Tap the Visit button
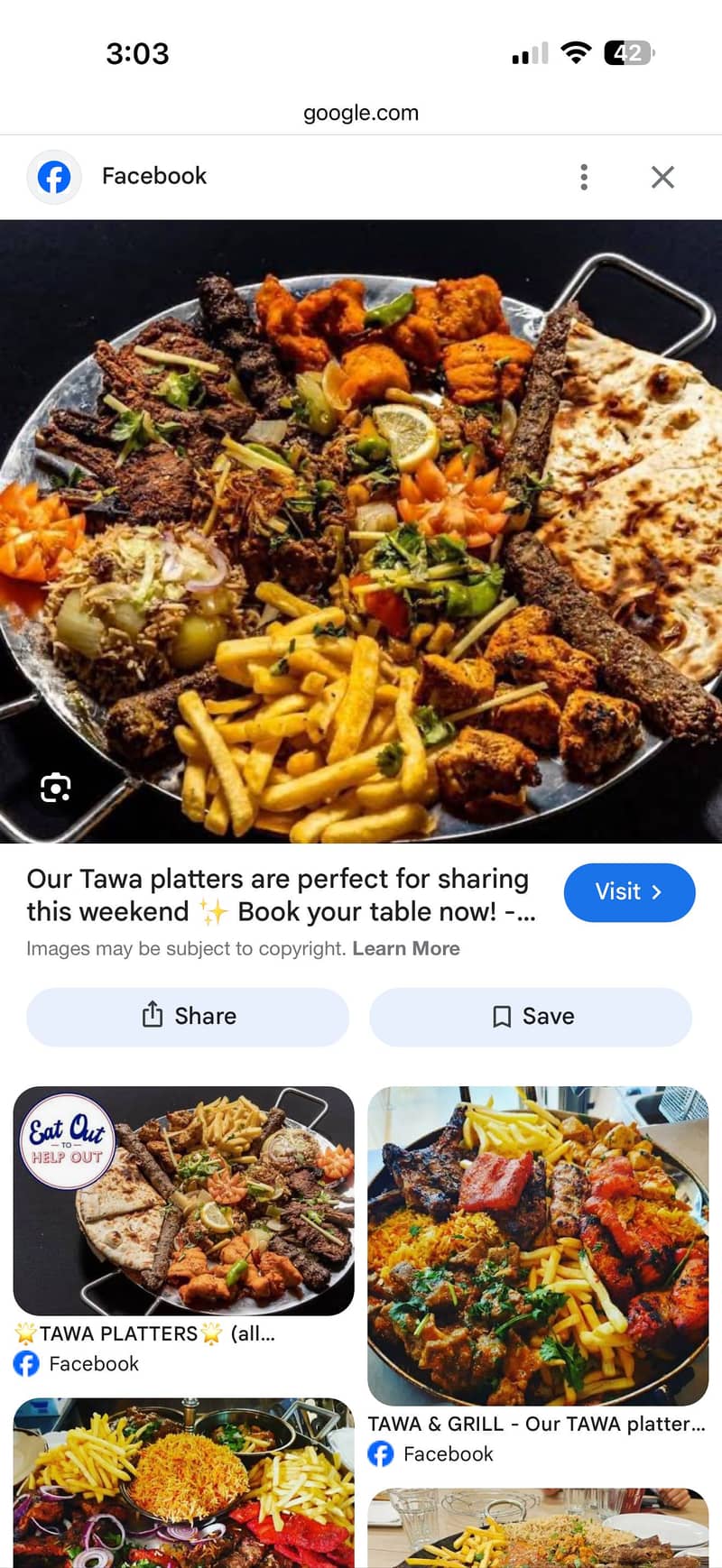This screenshot has height=1568, width=722. [629, 892]
